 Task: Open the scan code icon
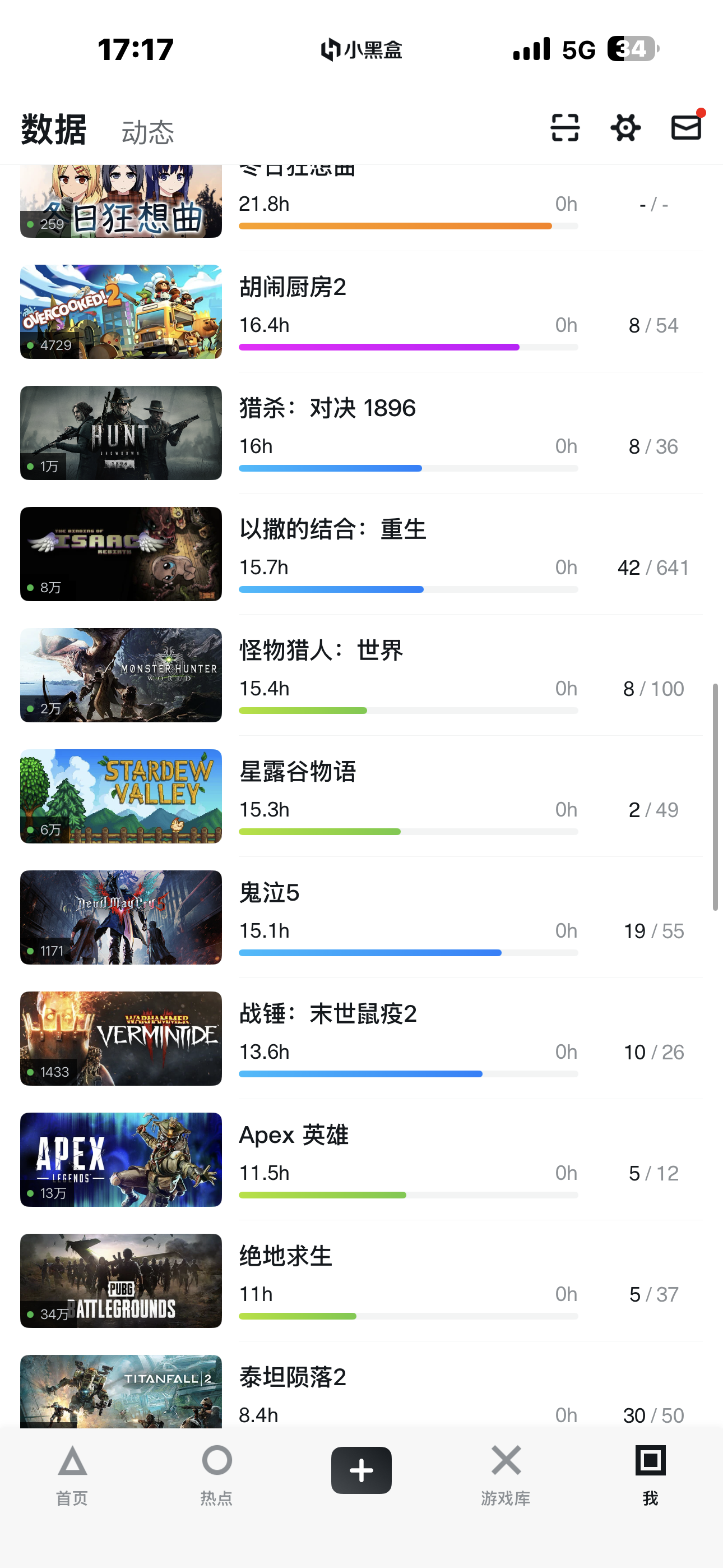[565, 128]
